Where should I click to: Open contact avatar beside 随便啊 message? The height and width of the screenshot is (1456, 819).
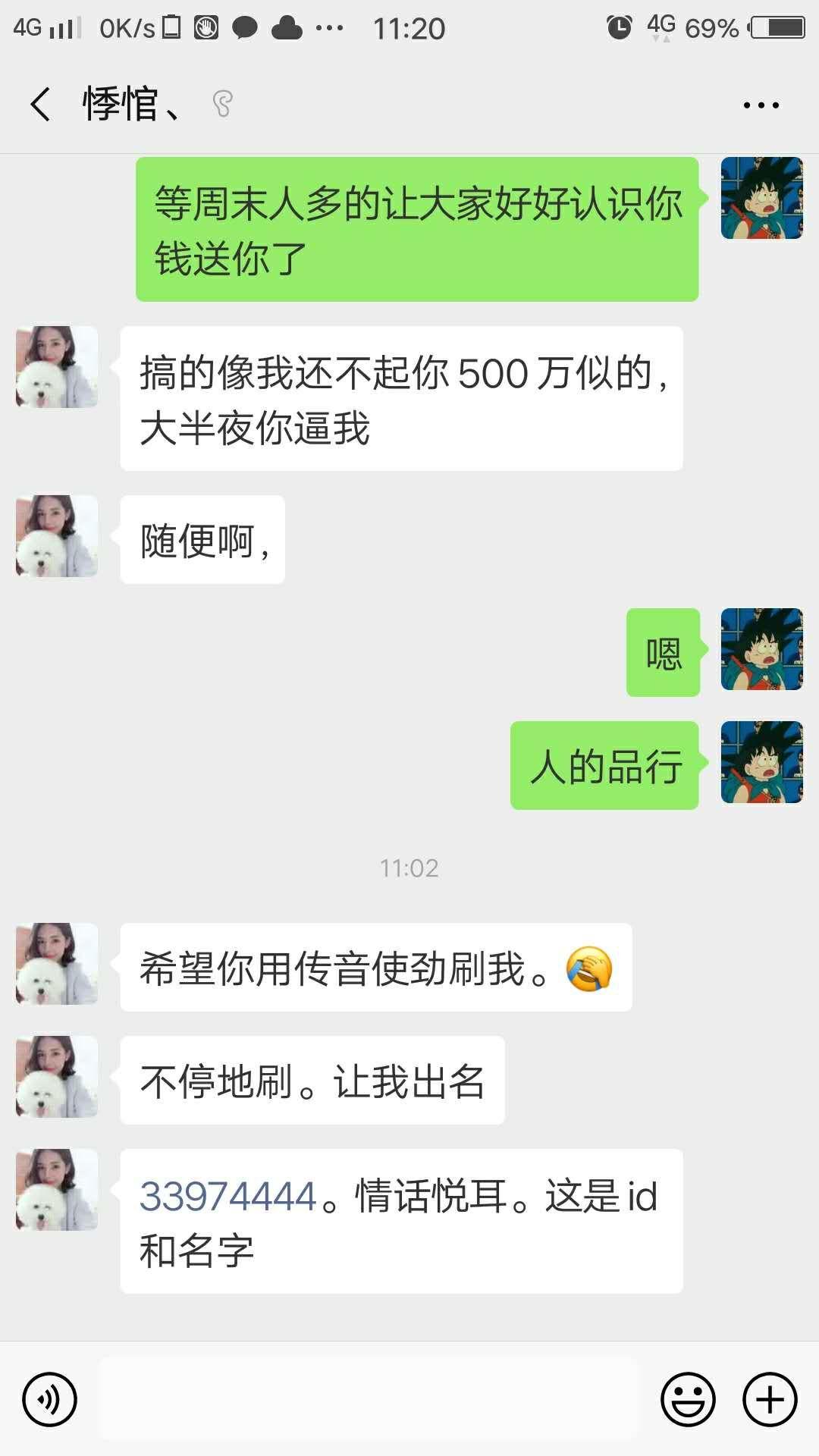point(57,536)
